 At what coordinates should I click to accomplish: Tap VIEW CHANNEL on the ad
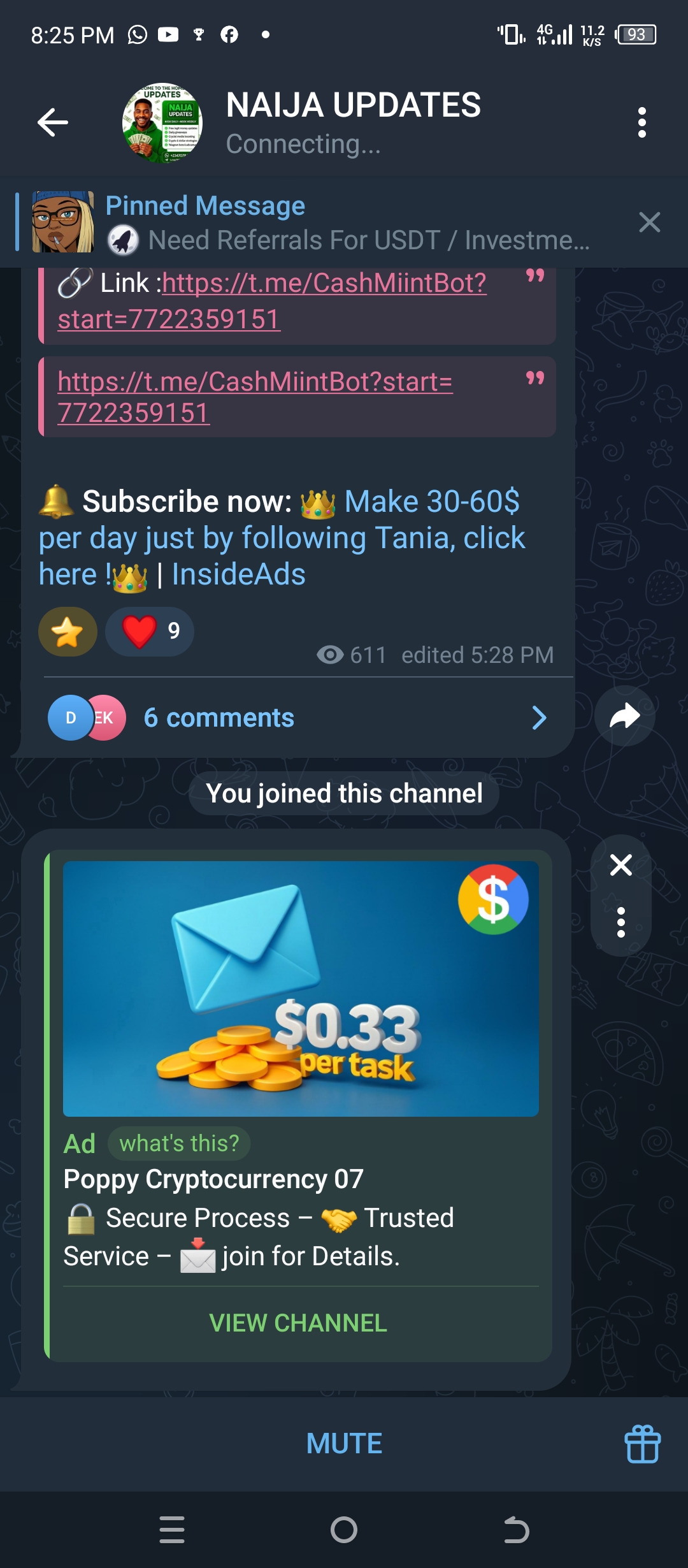pyautogui.click(x=297, y=1323)
